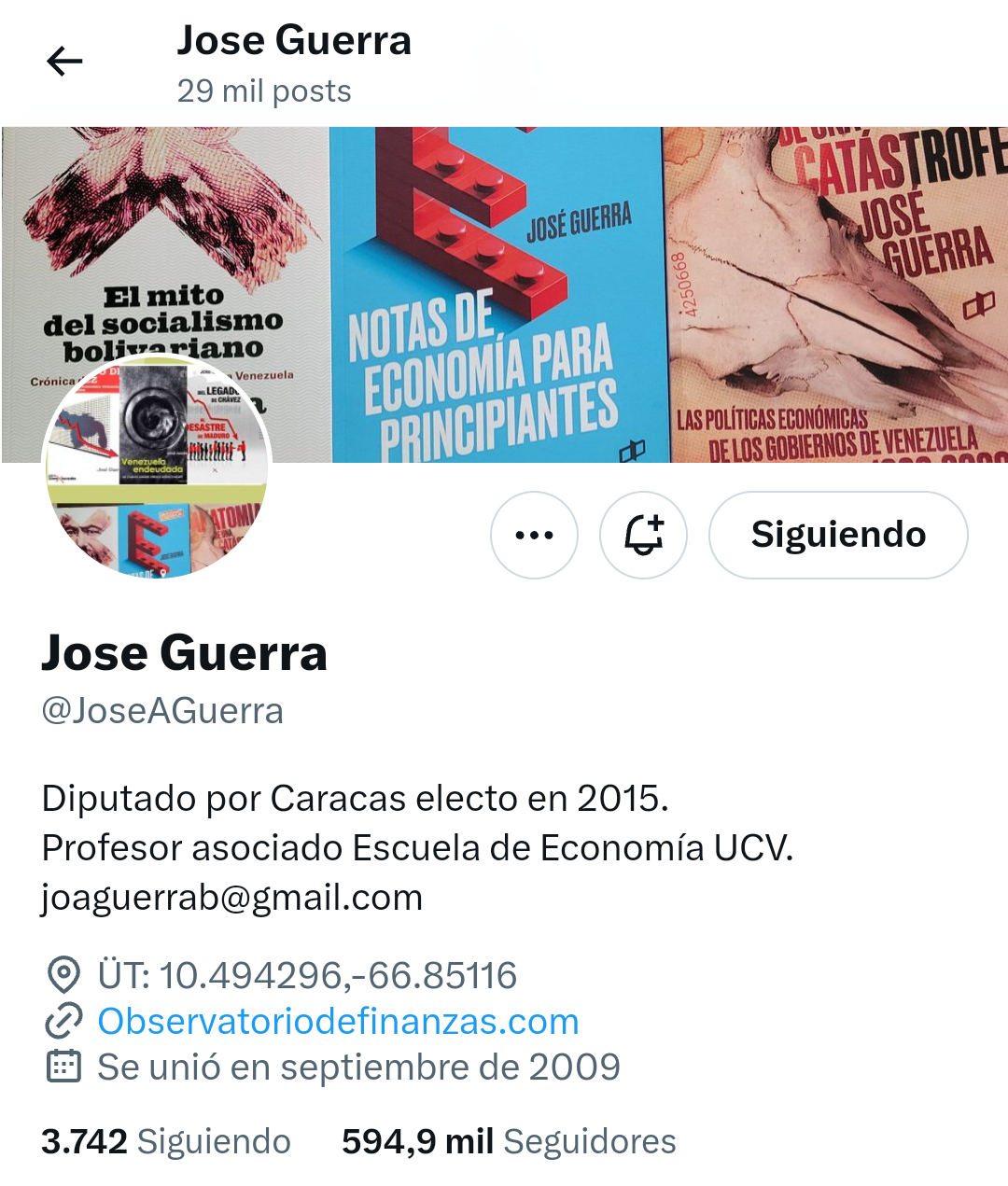
Task: Go back using the arrow icon
Action: (64, 62)
